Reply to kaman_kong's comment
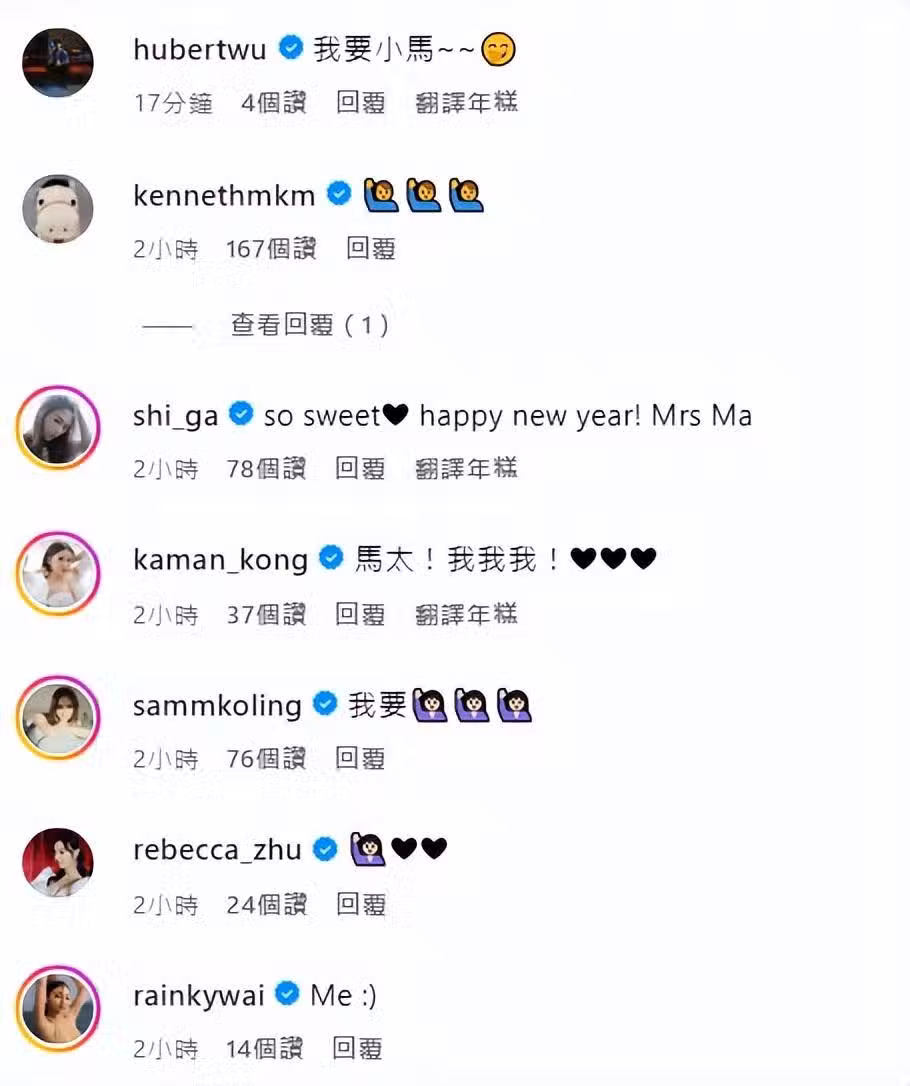This screenshot has height=1086, width=910. click(x=360, y=614)
